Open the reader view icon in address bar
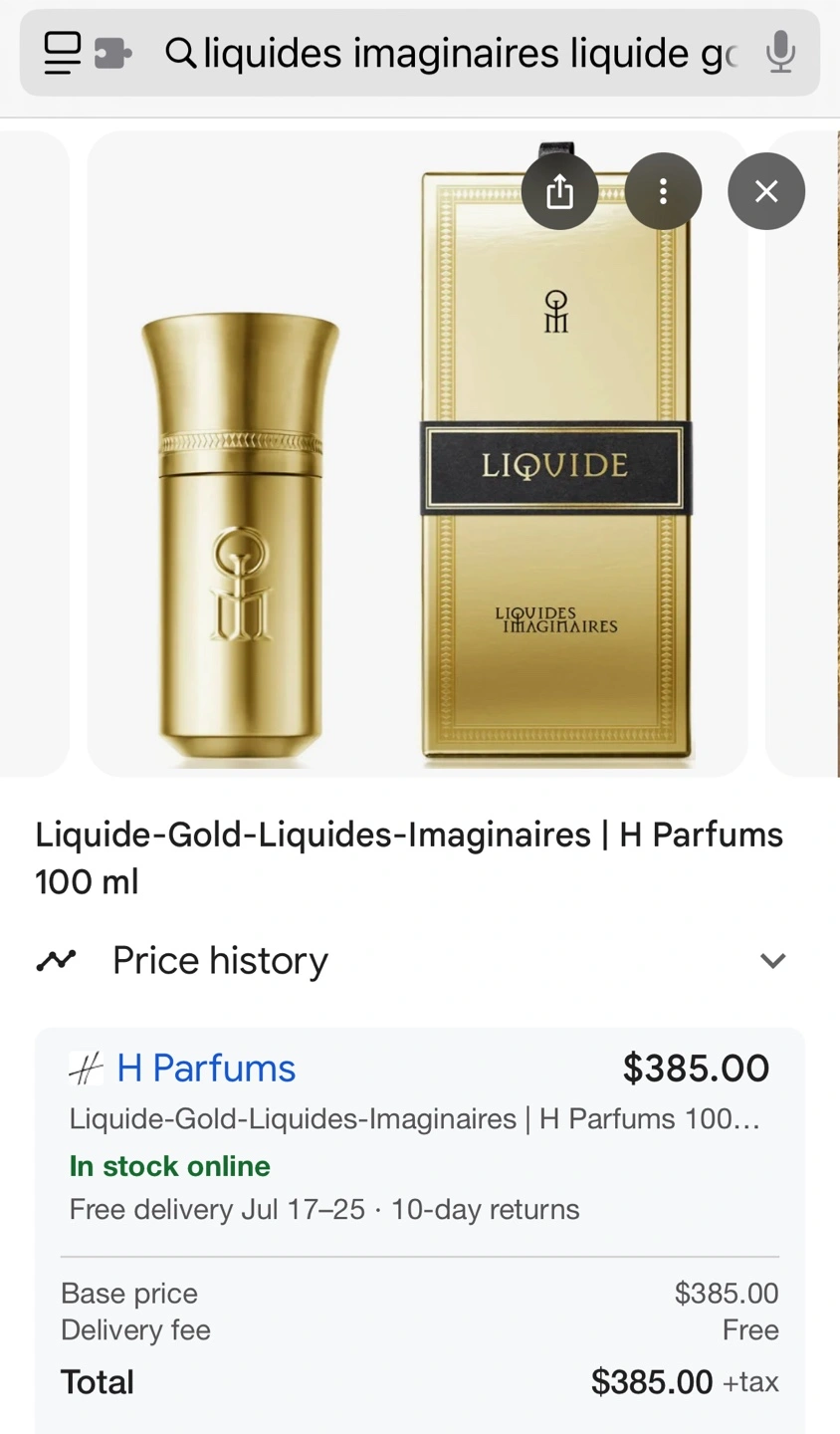The height and width of the screenshot is (1434, 840). pyautogui.click(x=62, y=53)
